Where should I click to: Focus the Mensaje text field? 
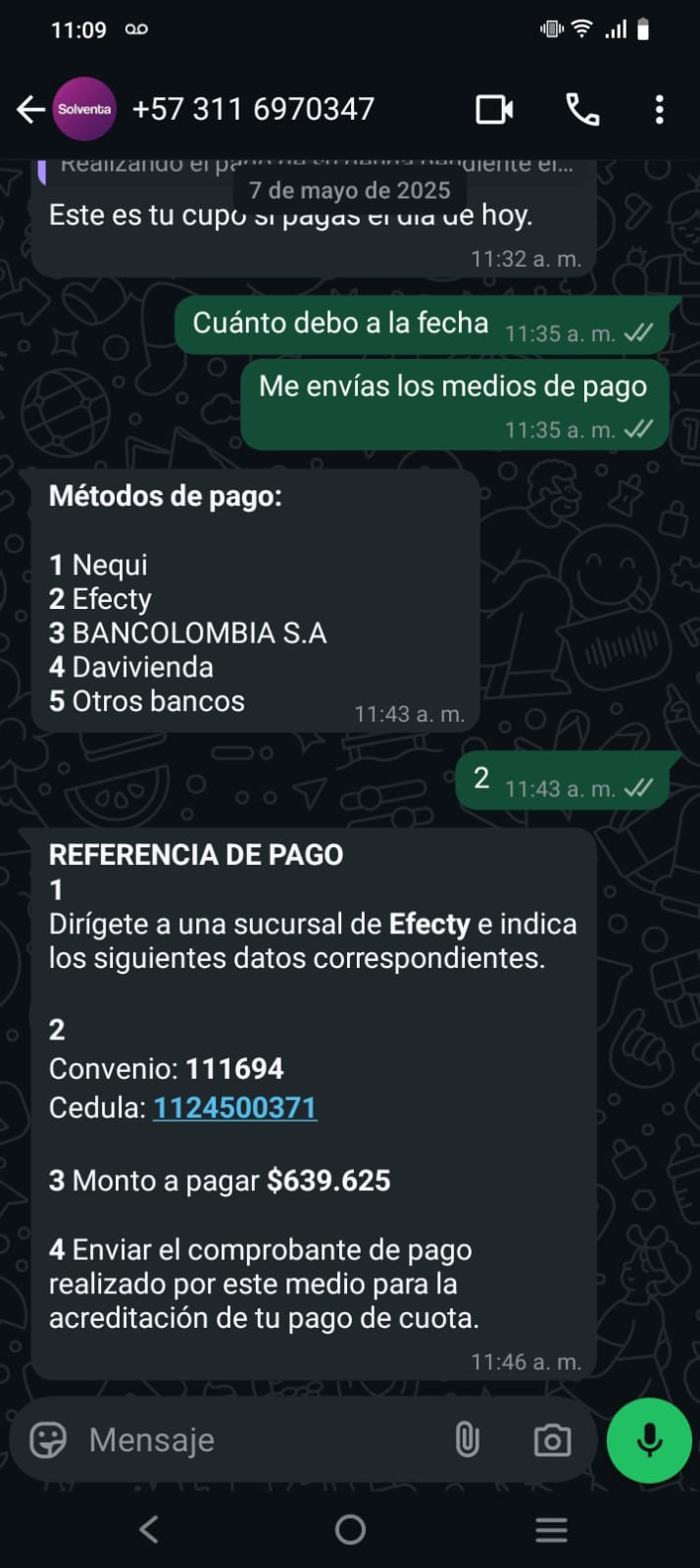click(x=255, y=1440)
